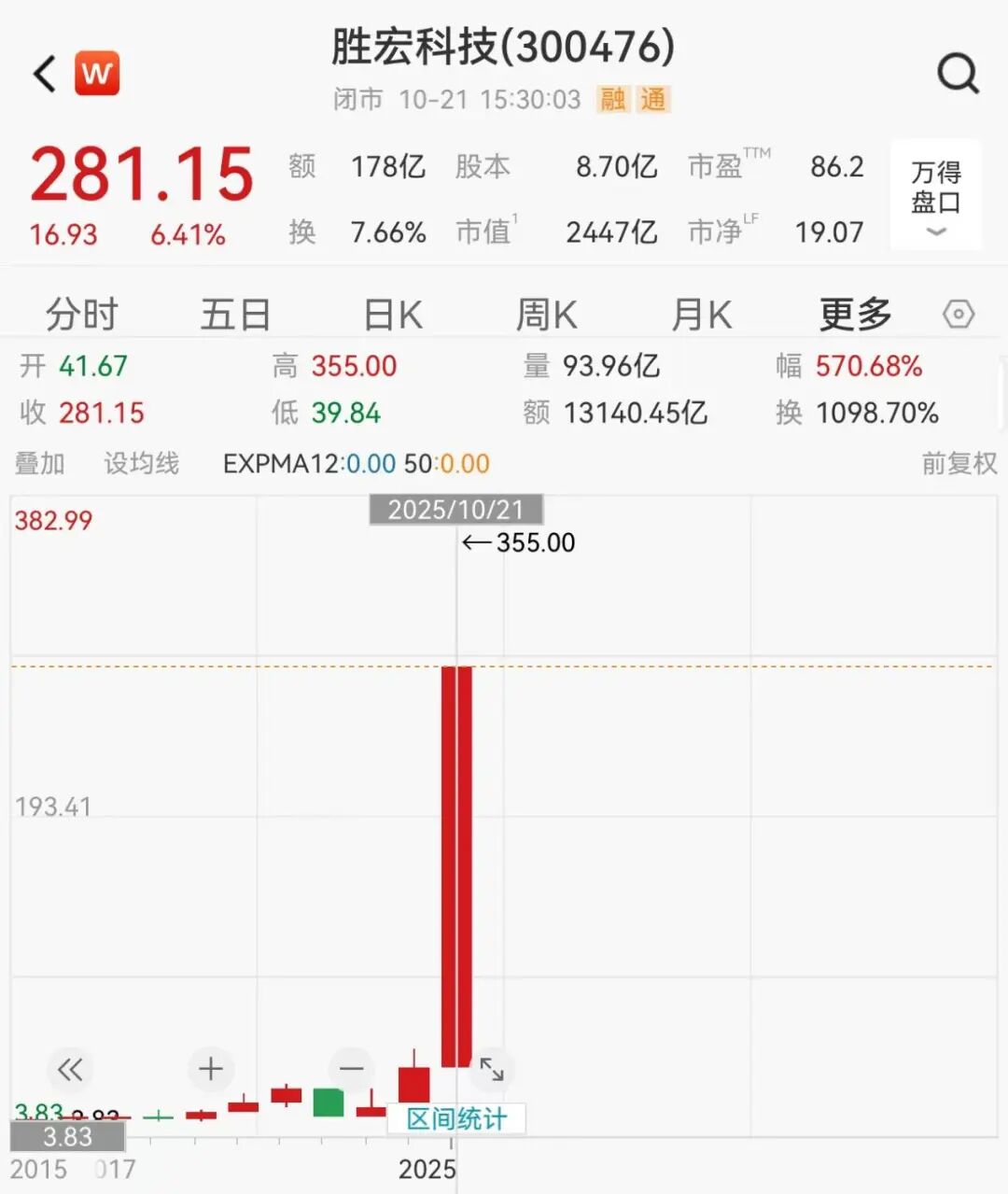1008x1194 pixels.
Task: Tap 叠加 to overlay another stock
Action: pyautogui.click(x=40, y=463)
